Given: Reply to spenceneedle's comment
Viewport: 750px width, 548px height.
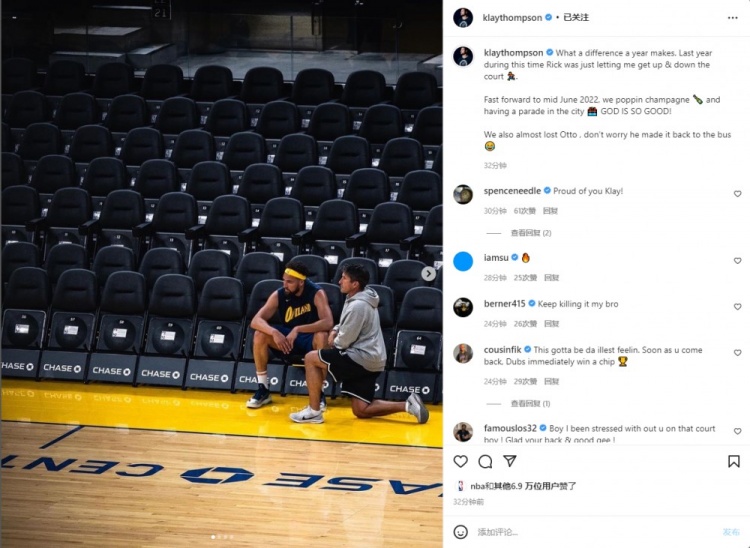Looking at the screenshot, I should [x=551, y=211].
